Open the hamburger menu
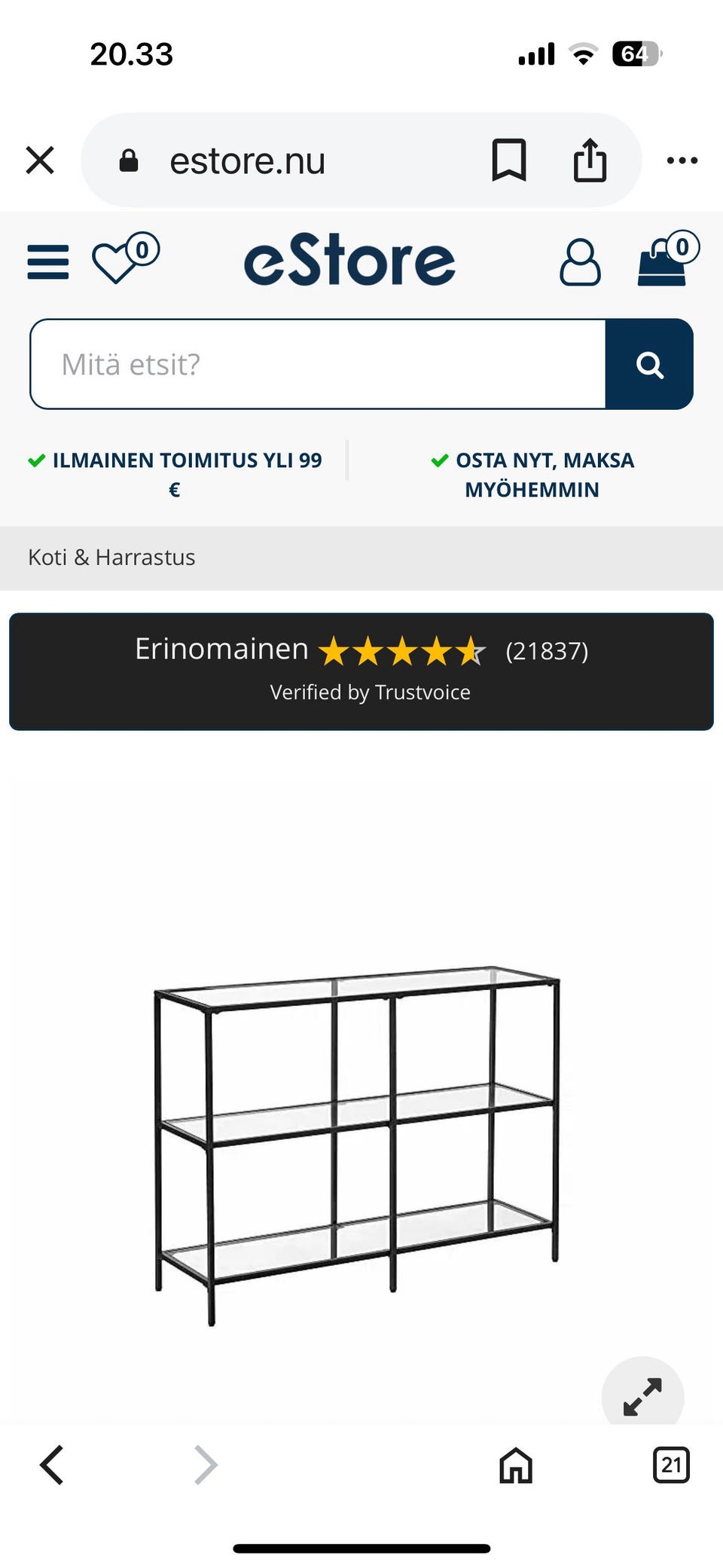The width and height of the screenshot is (723, 1568). [x=48, y=262]
